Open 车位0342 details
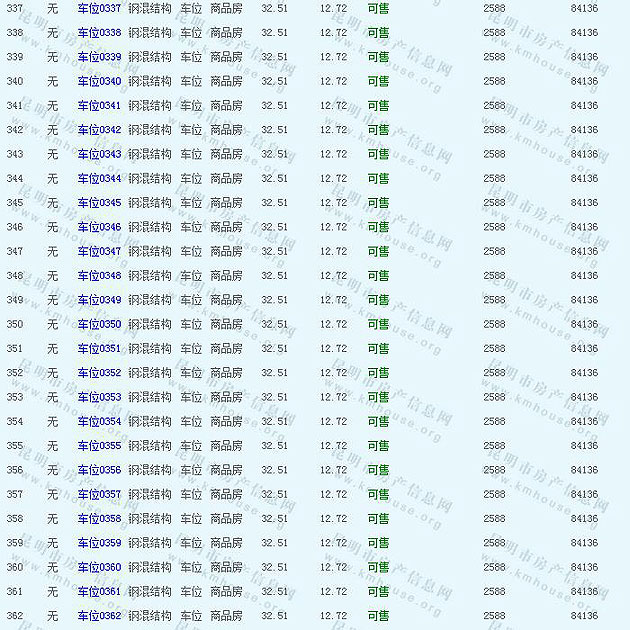 [x=99, y=130]
